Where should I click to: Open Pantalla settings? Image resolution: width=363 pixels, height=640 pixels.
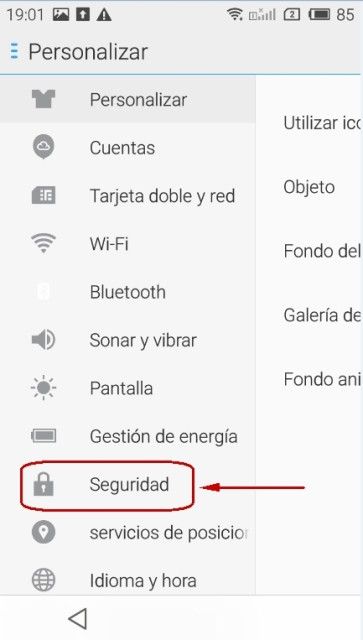tap(128, 388)
